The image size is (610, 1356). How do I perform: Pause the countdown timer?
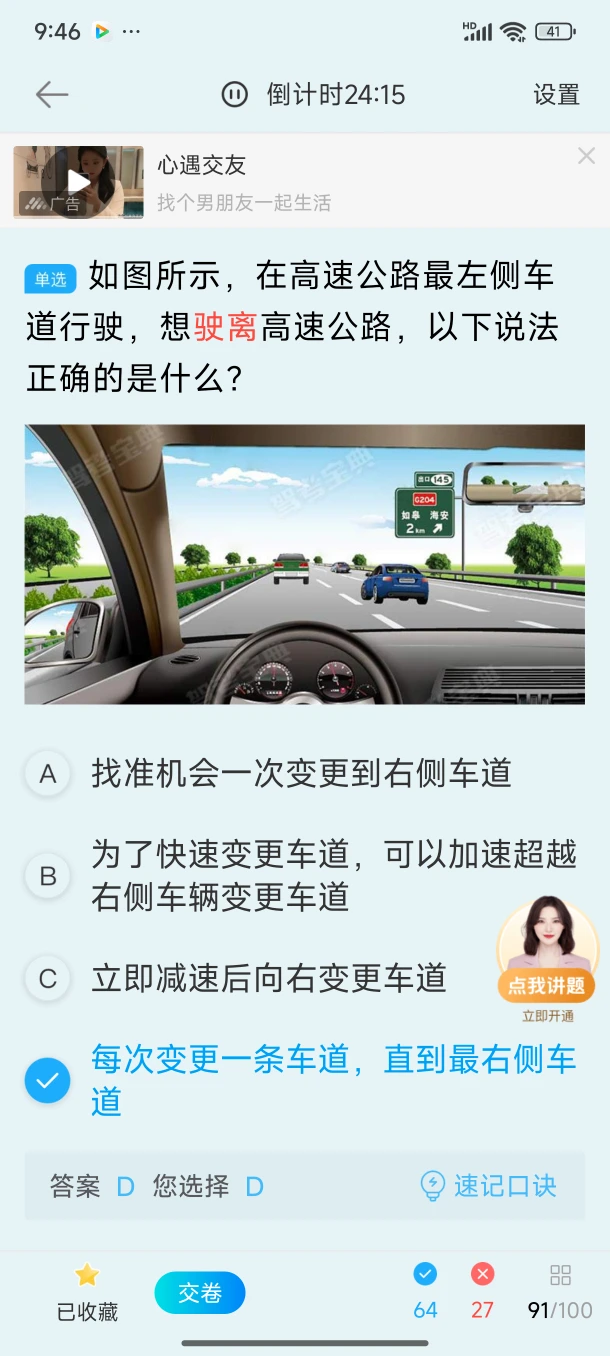point(234,95)
